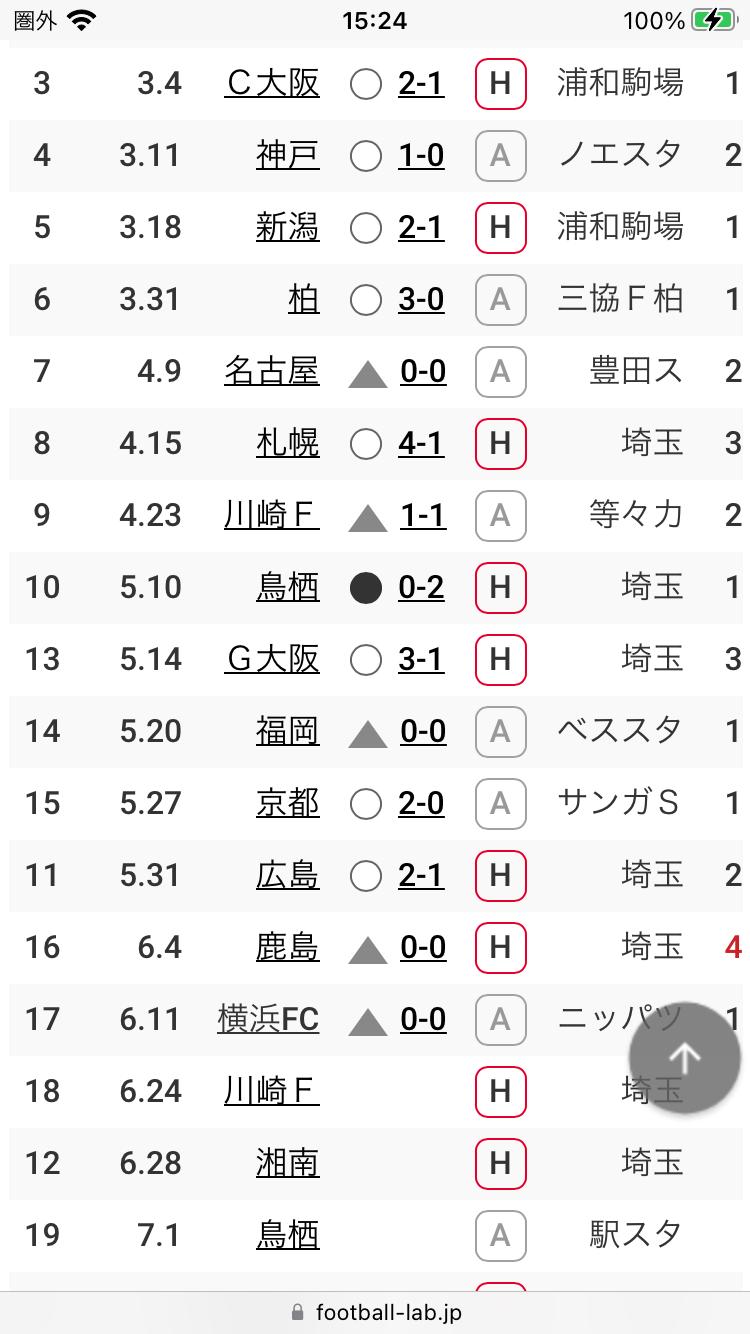The height and width of the screenshot is (1334, 750).
Task: Open the 湘南 team link
Action: (x=288, y=1163)
